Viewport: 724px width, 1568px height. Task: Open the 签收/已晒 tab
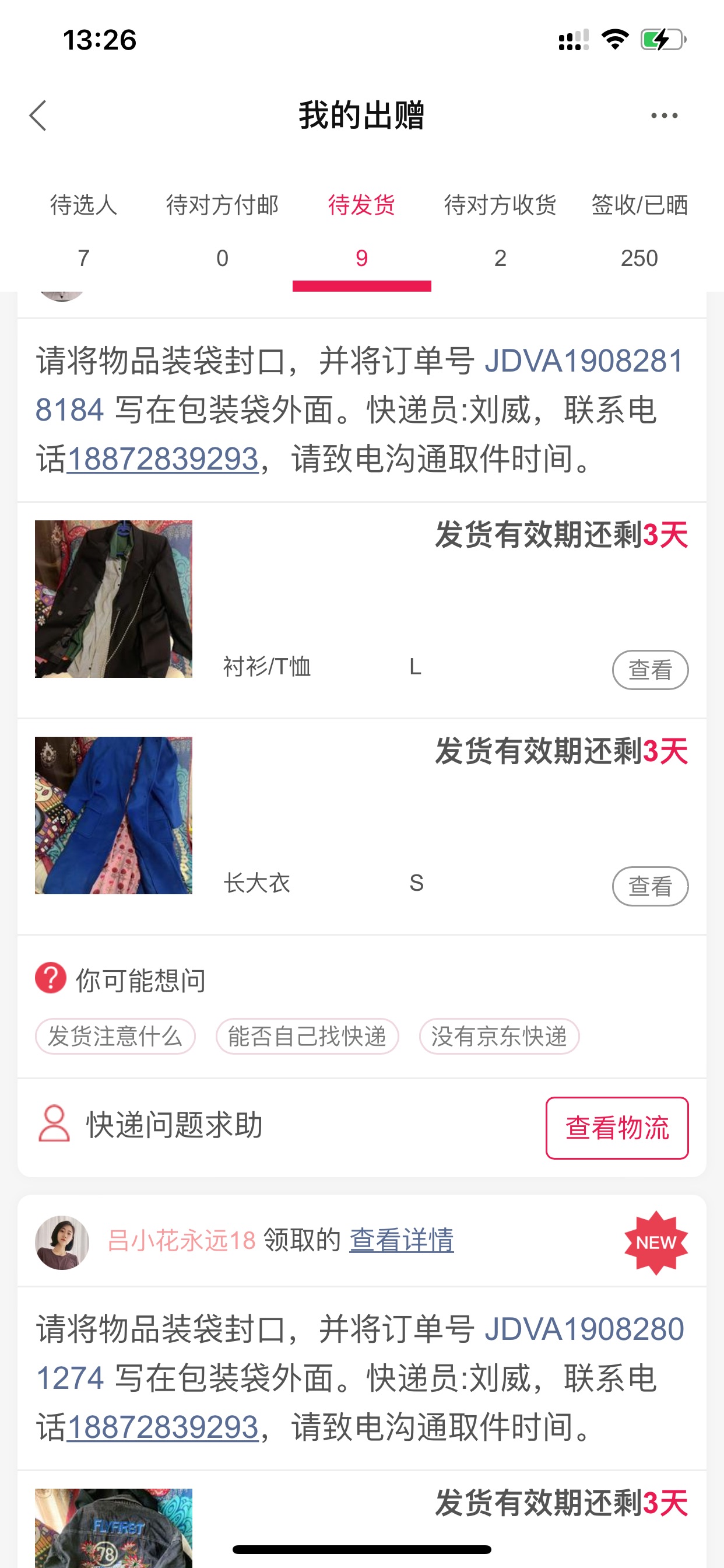point(639,232)
